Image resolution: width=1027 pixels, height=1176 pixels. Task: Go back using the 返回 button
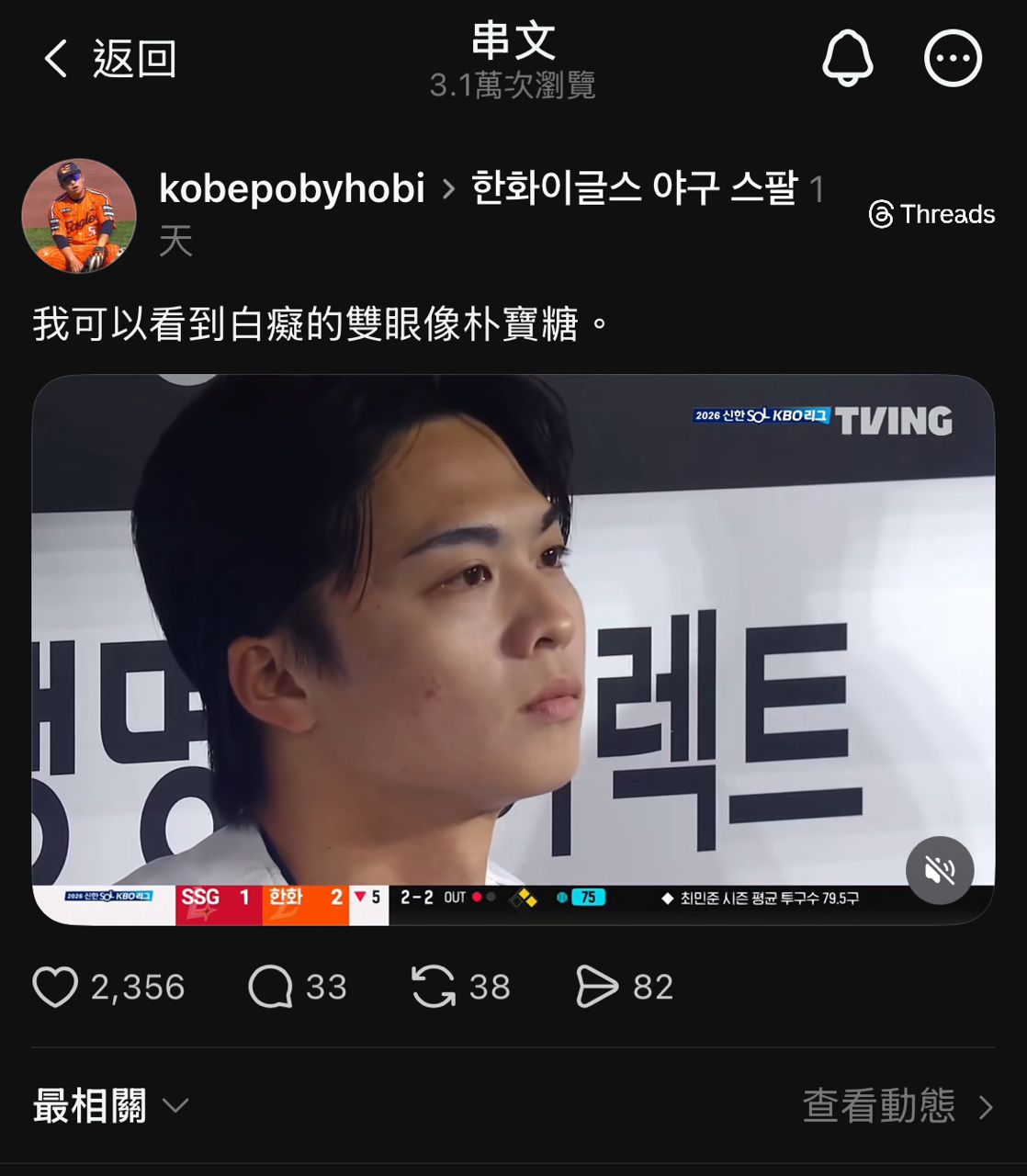(110, 59)
